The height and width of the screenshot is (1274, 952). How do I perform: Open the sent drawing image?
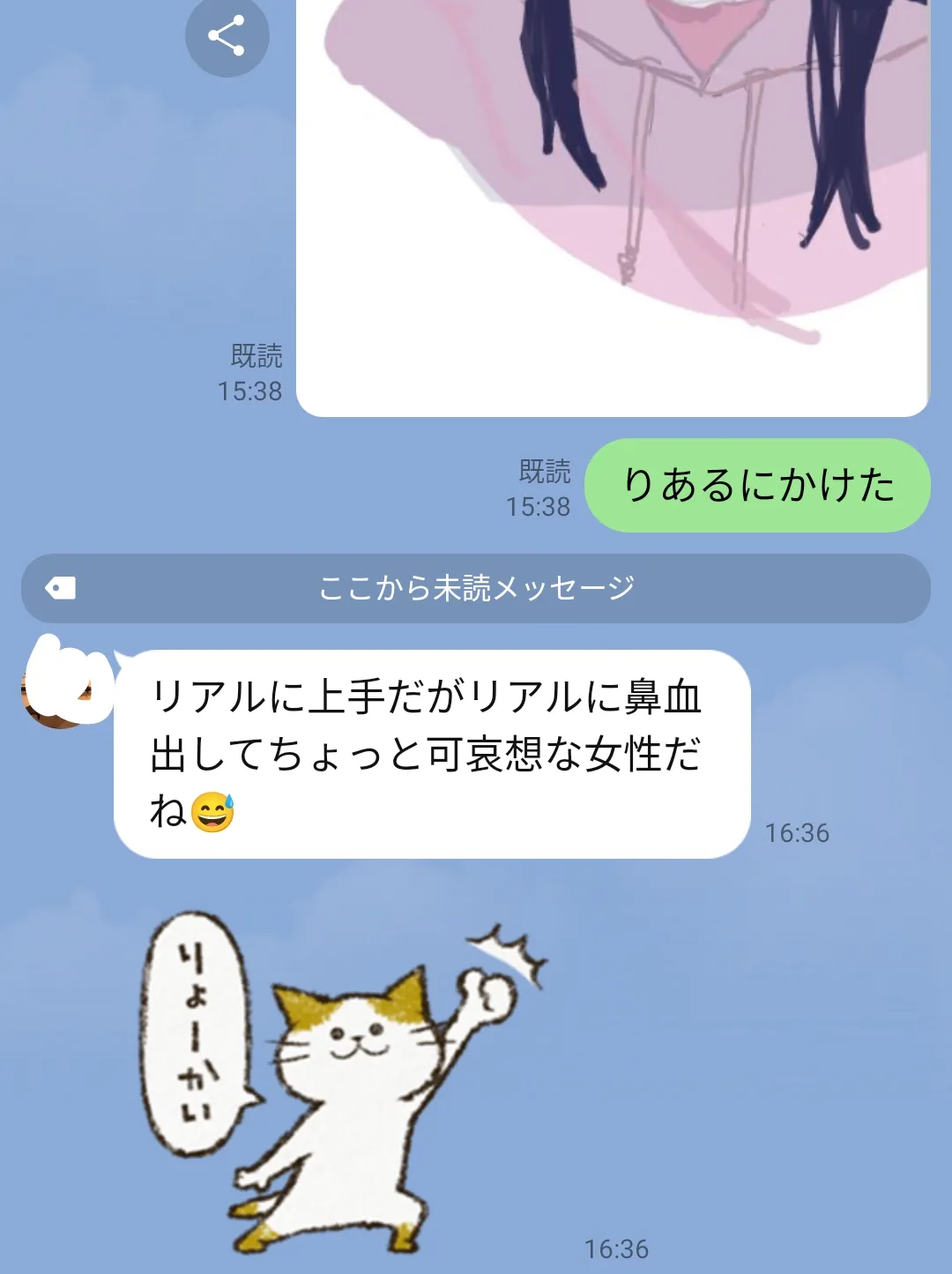pos(614,208)
